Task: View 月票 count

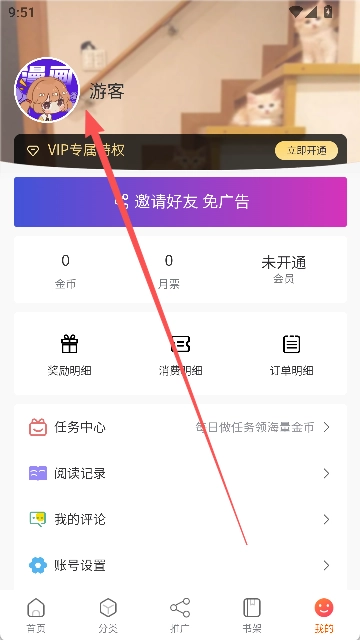Action: point(169,270)
